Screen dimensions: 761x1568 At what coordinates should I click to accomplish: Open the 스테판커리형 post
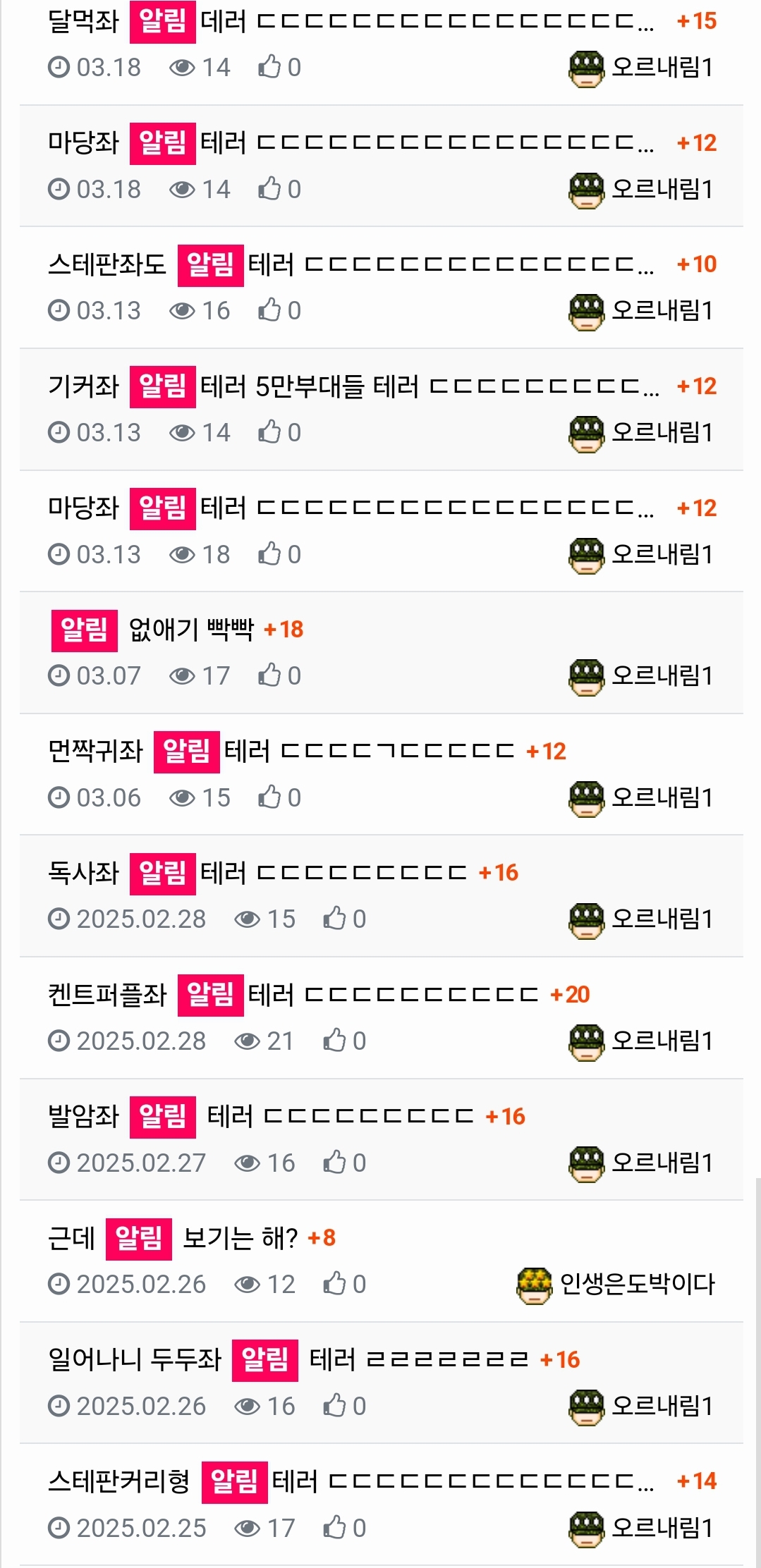[353, 1482]
